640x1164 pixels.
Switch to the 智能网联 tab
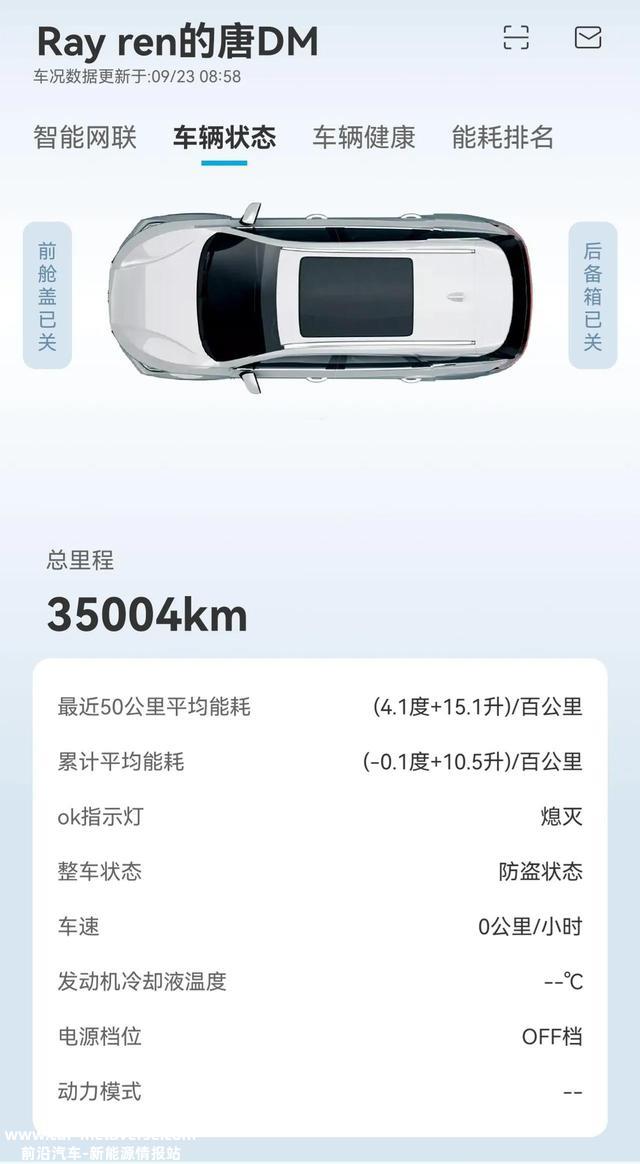(x=85, y=137)
